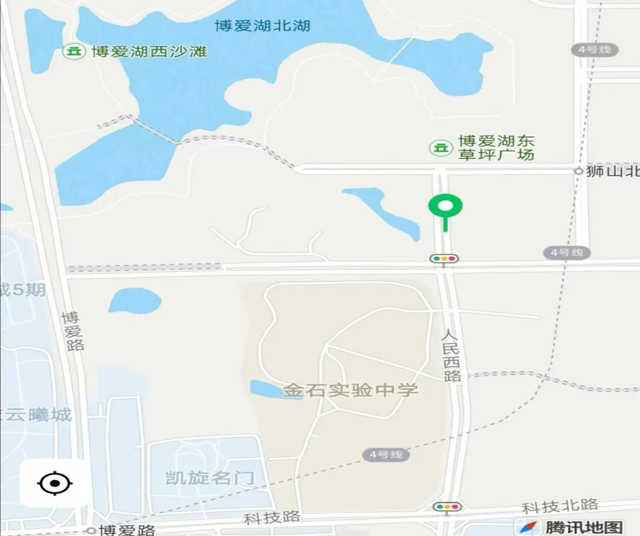The height and width of the screenshot is (536, 640).
Task: Open the 博爱湖东草坪广场 place marker
Action: (x=440, y=148)
